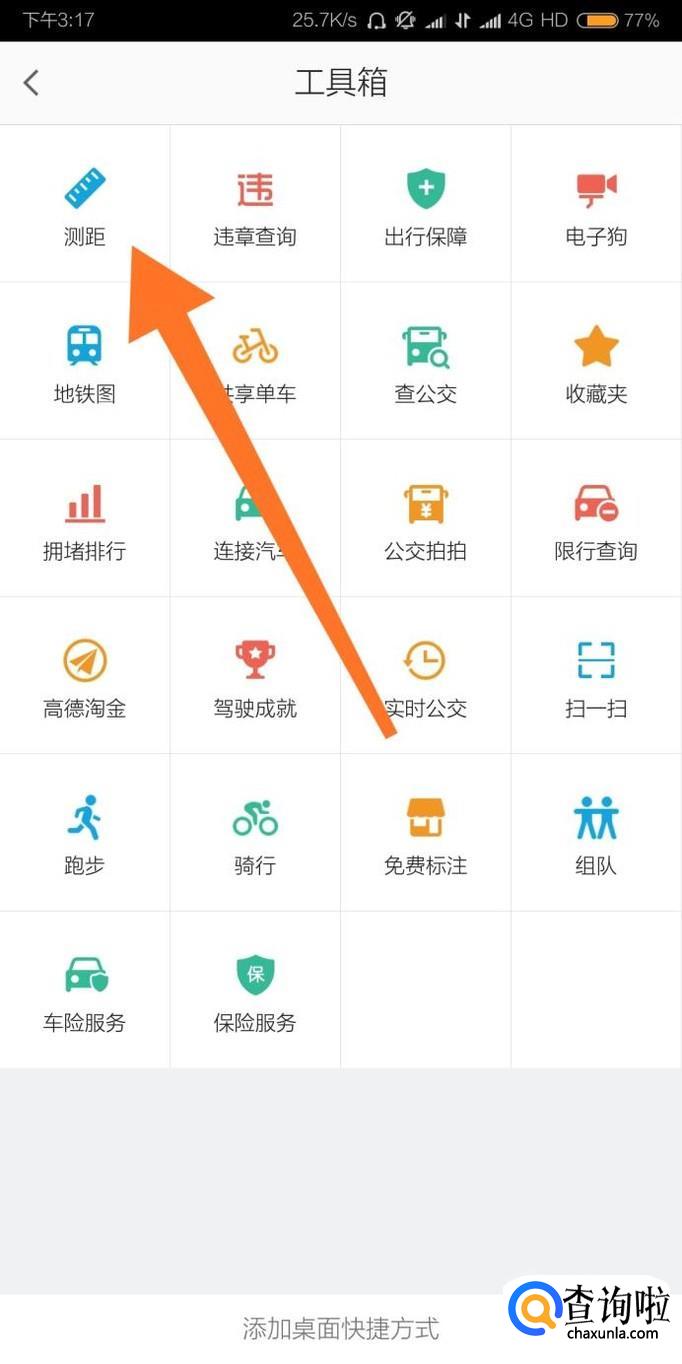Open the 收藏夹 favorites
Viewport: 682px width, 1364px height.
pos(596,362)
